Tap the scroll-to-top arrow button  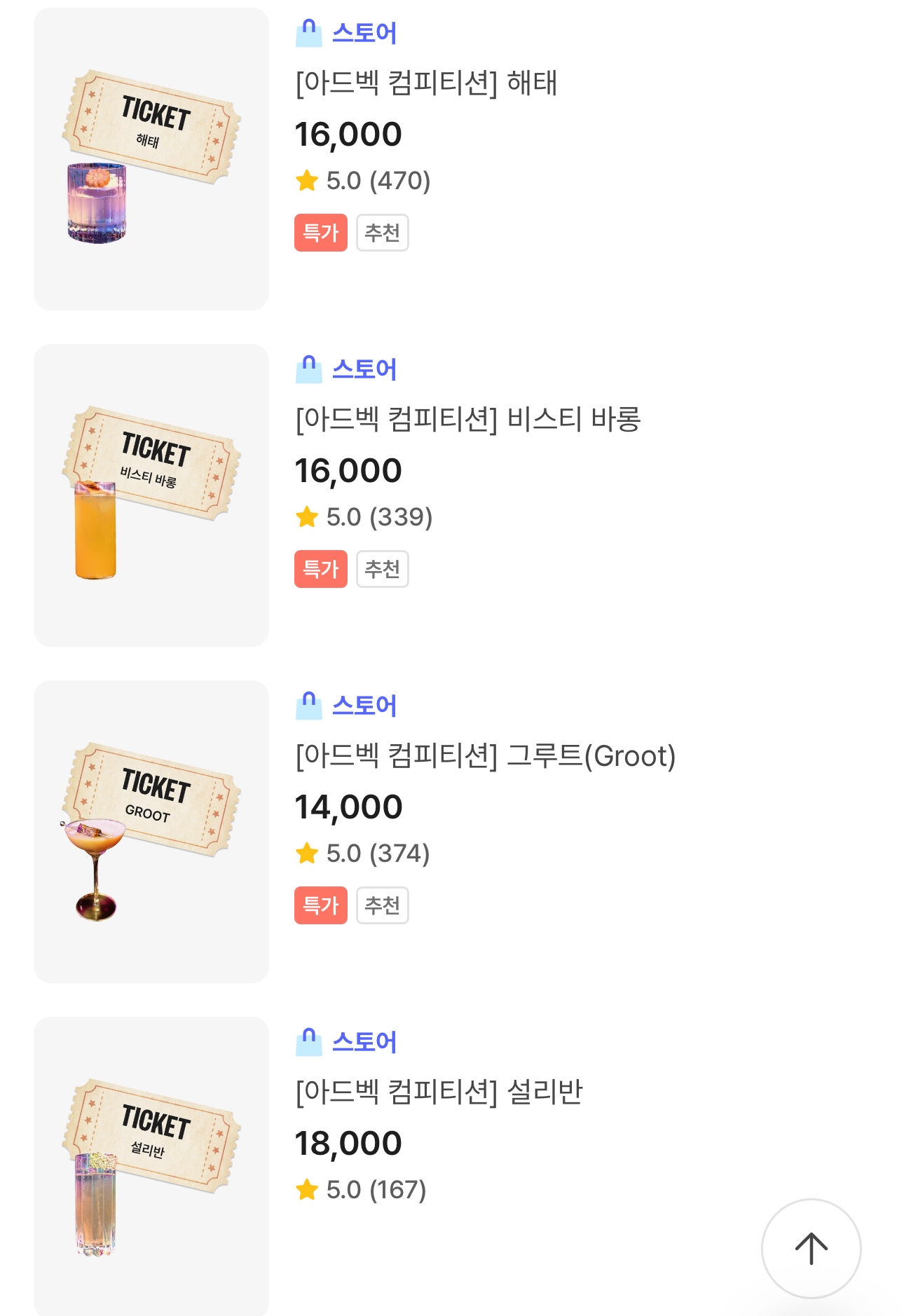coord(811,1248)
